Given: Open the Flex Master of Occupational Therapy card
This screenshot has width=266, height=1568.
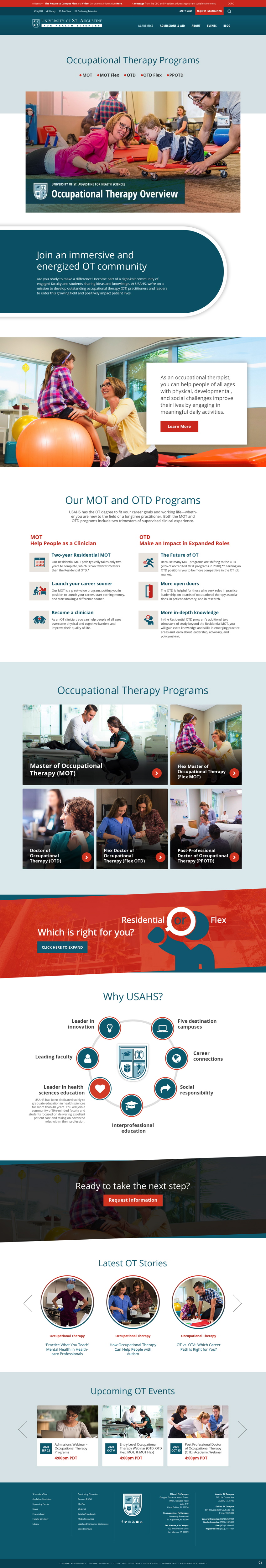Looking at the screenshot, I should (205, 744).
